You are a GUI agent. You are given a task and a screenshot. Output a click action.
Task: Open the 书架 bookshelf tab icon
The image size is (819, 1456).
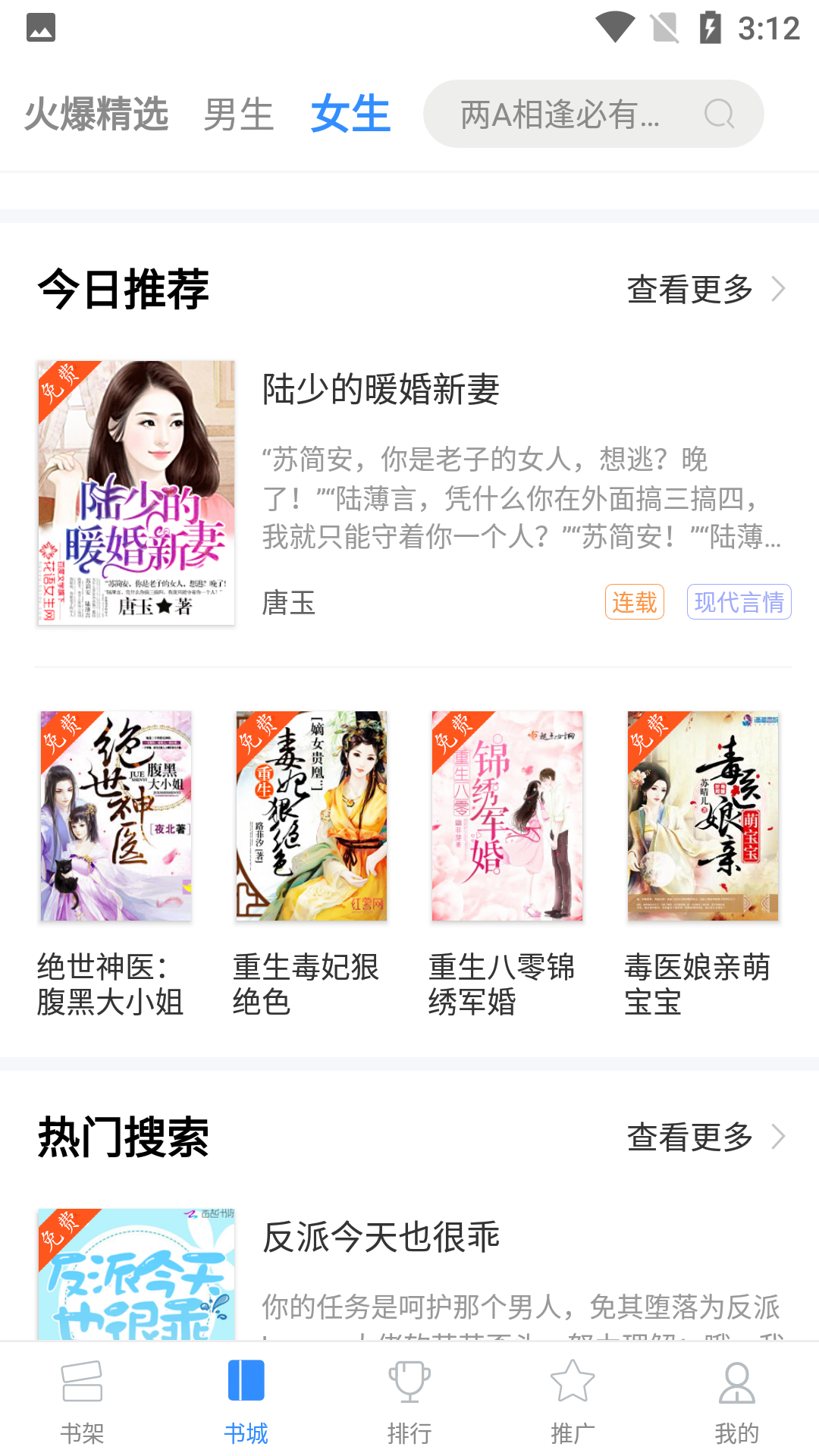[x=81, y=1382]
